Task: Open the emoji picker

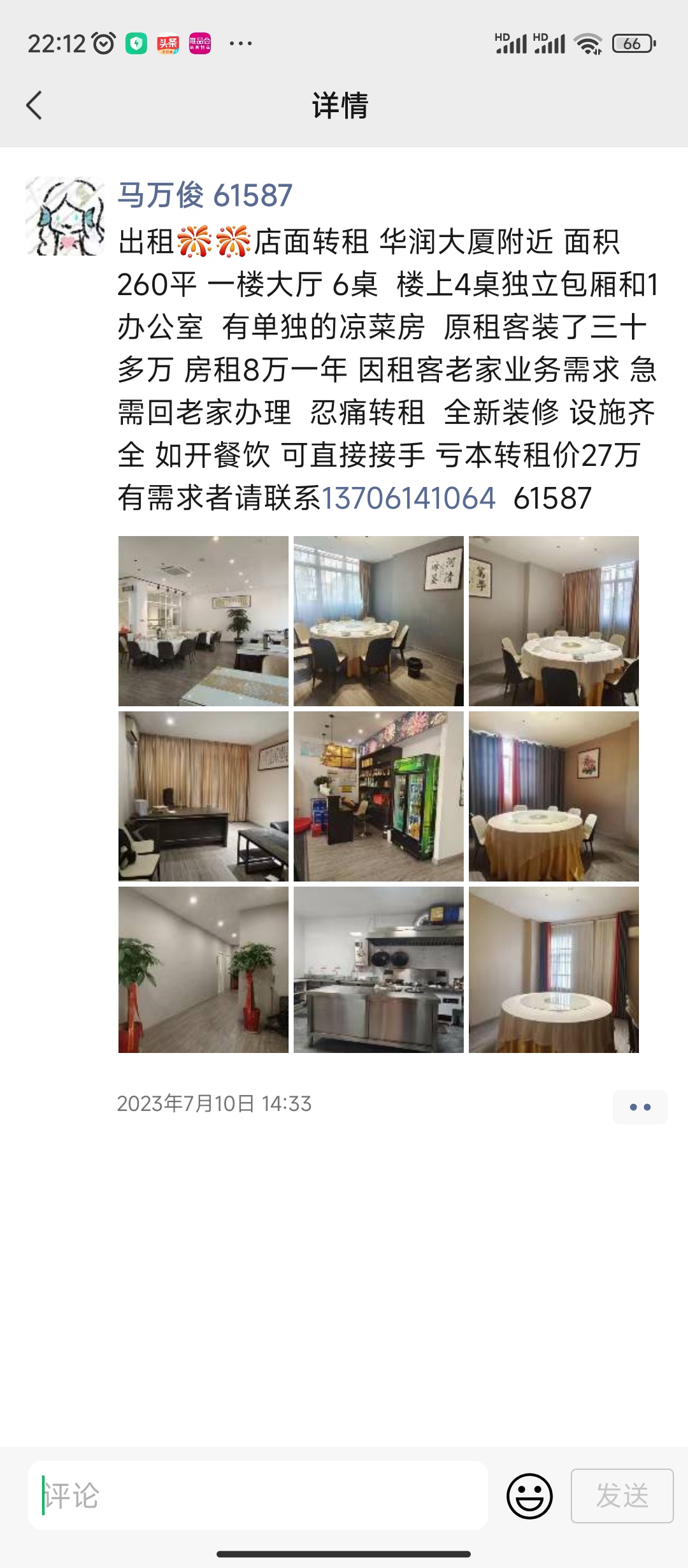Action: [529, 1495]
